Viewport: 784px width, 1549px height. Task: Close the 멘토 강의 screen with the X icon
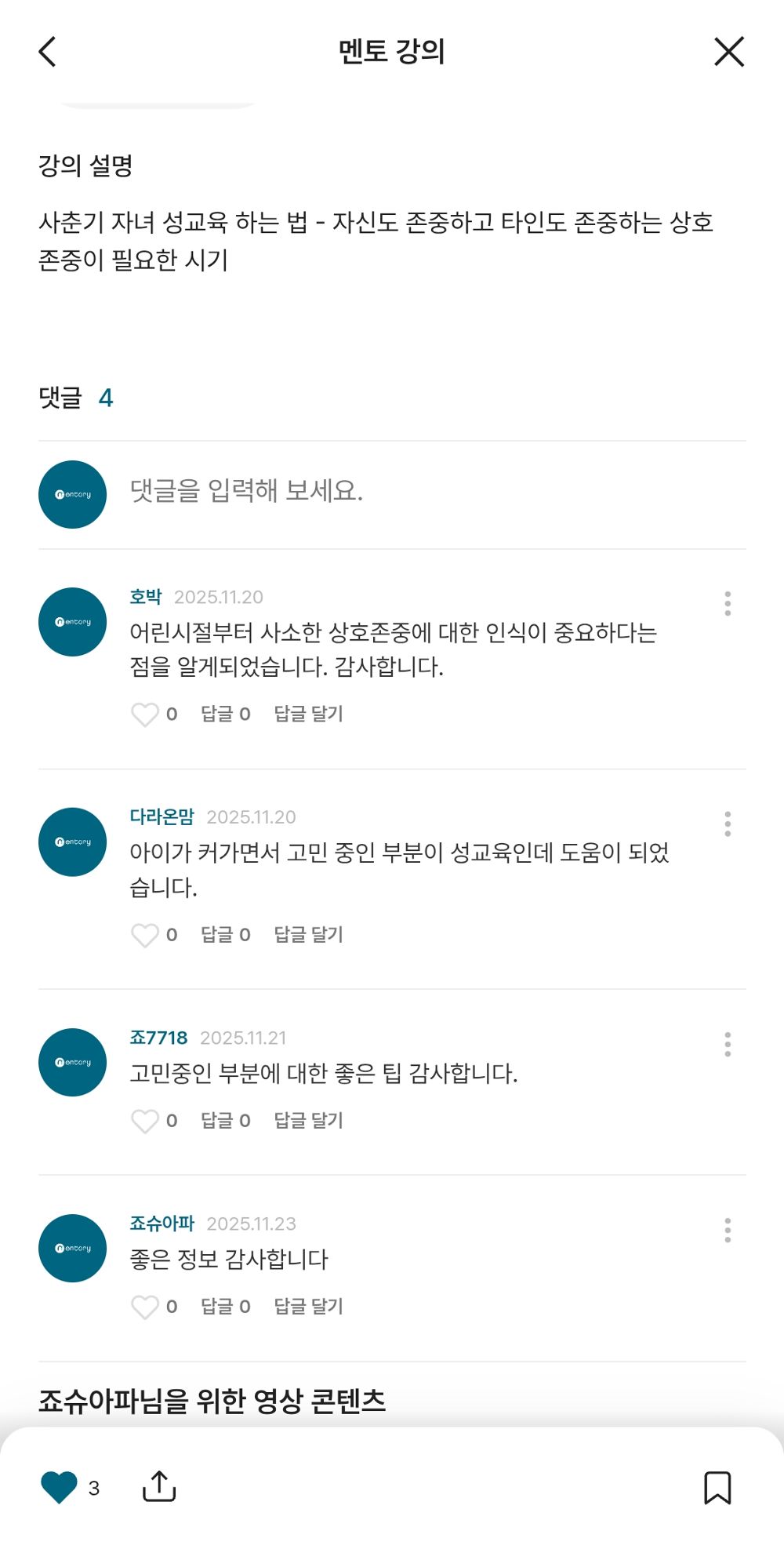coord(729,51)
